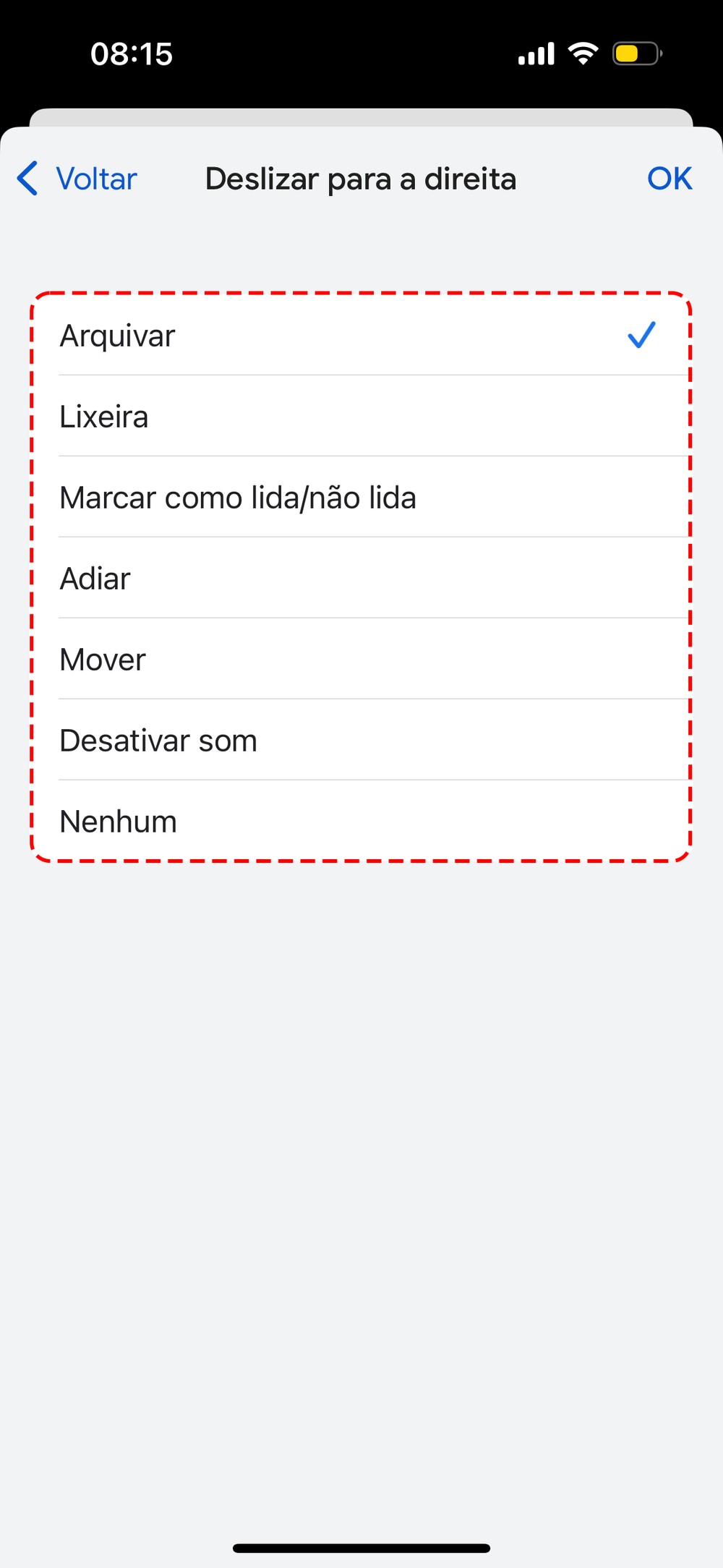
Task: Set the swipe action to Adiar
Action: click(x=95, y=579)
